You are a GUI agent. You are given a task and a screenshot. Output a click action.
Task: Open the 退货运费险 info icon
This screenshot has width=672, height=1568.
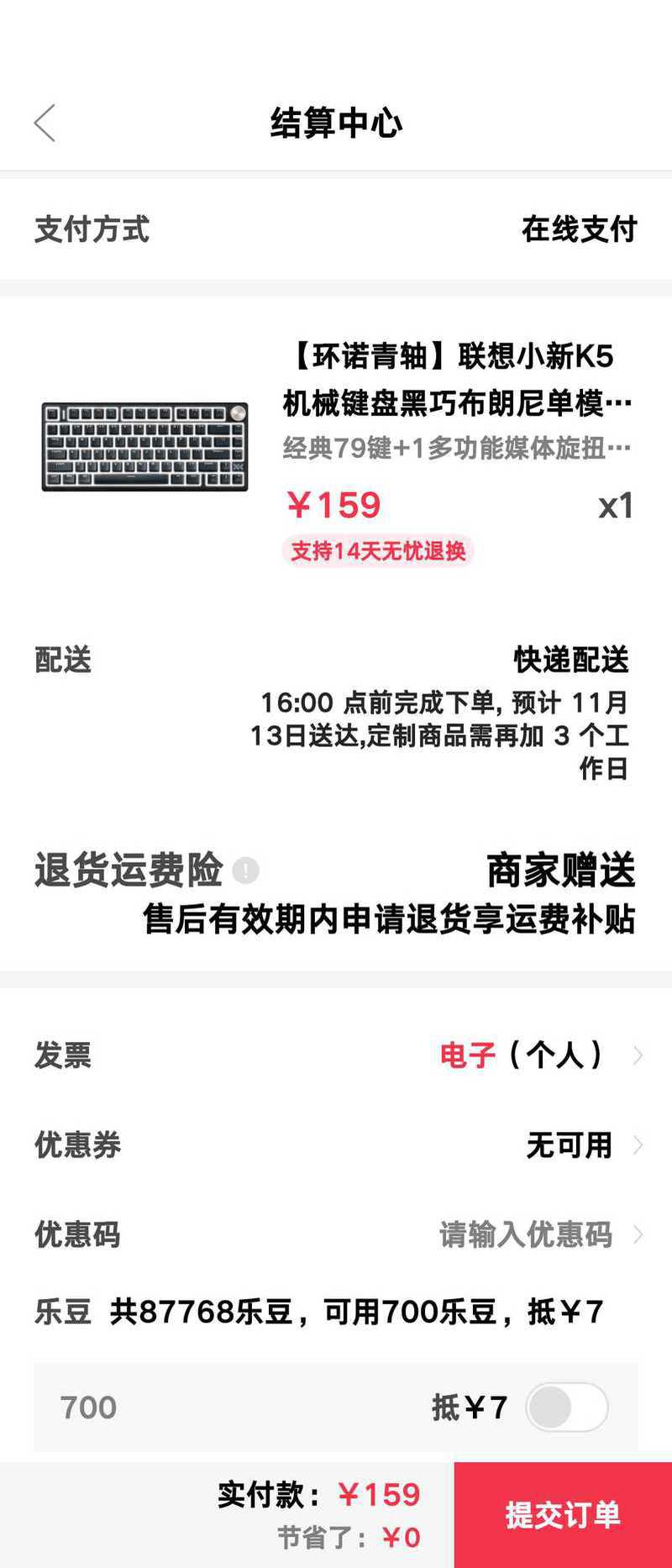[x=245, y=871]
